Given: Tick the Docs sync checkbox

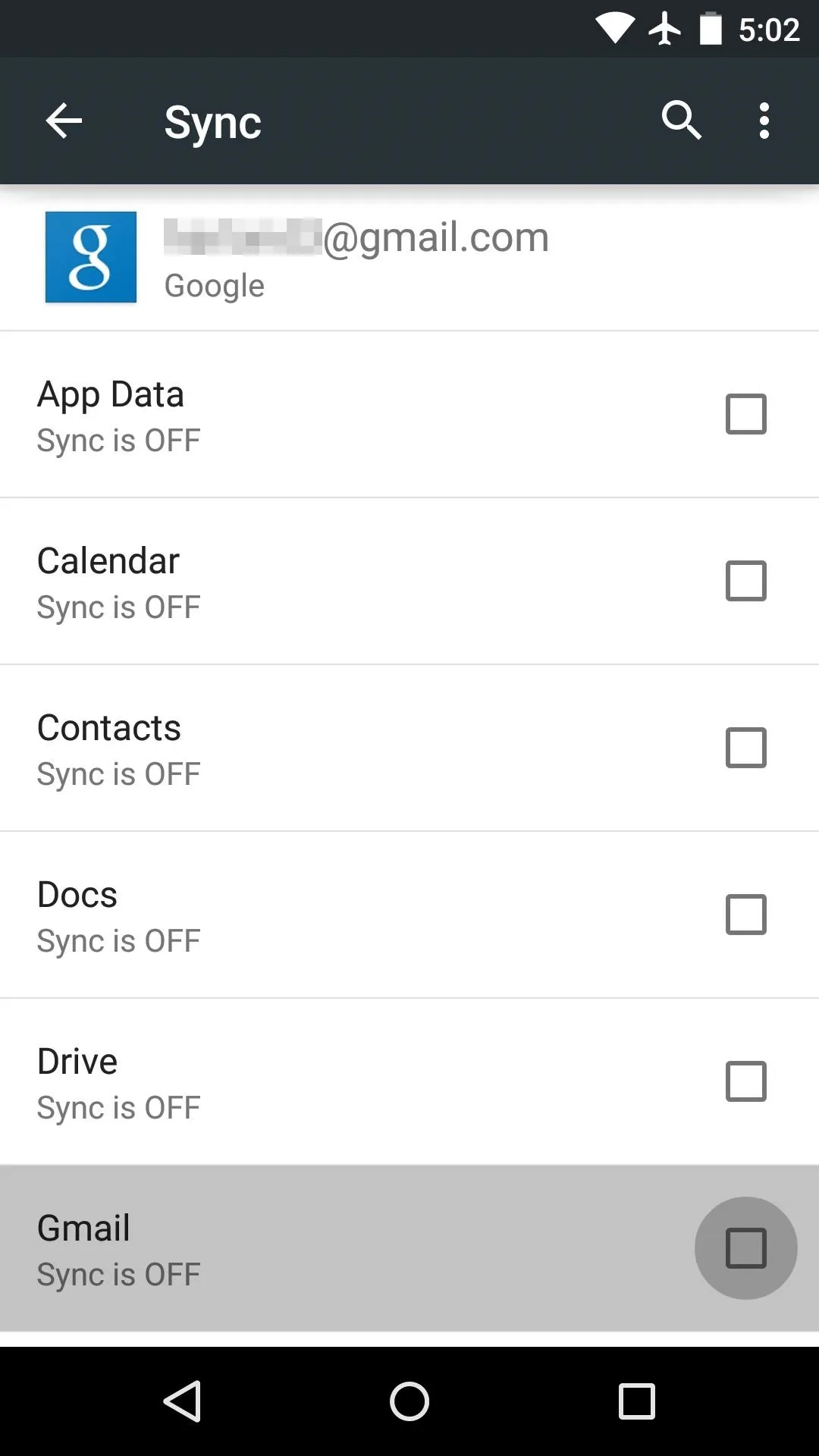Looking at the screenshot, I should coord(746,915).
